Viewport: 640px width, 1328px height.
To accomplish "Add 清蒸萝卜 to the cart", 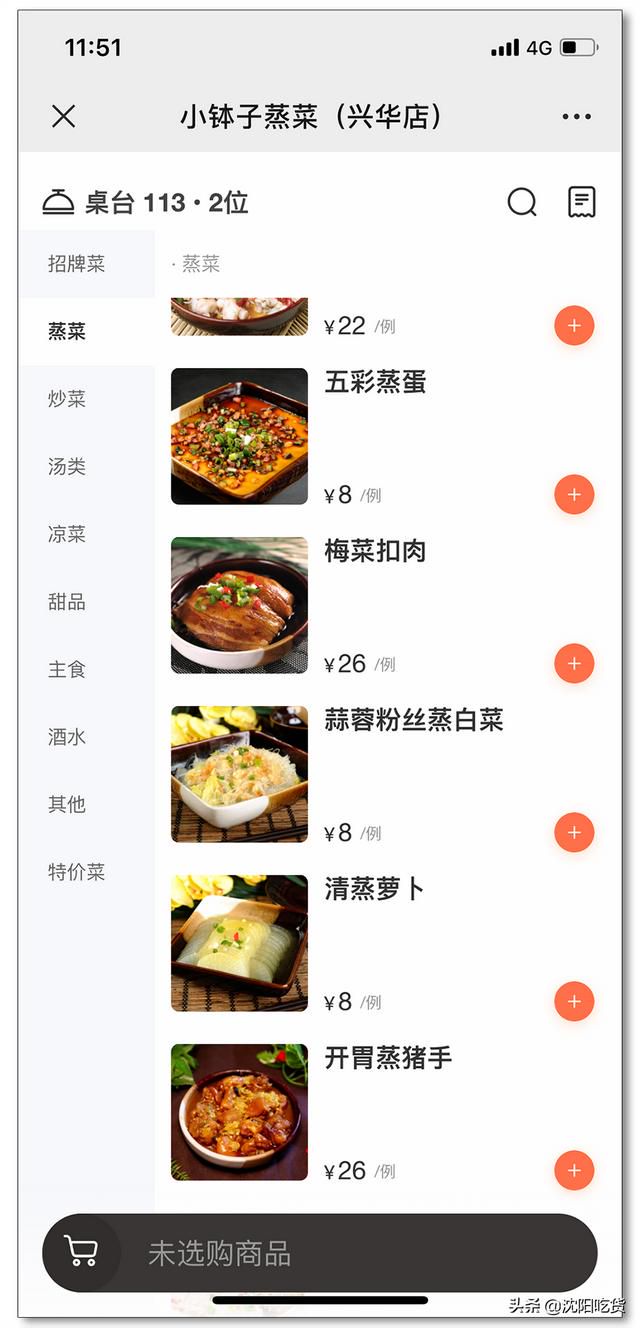I will tap(574, 1002).
